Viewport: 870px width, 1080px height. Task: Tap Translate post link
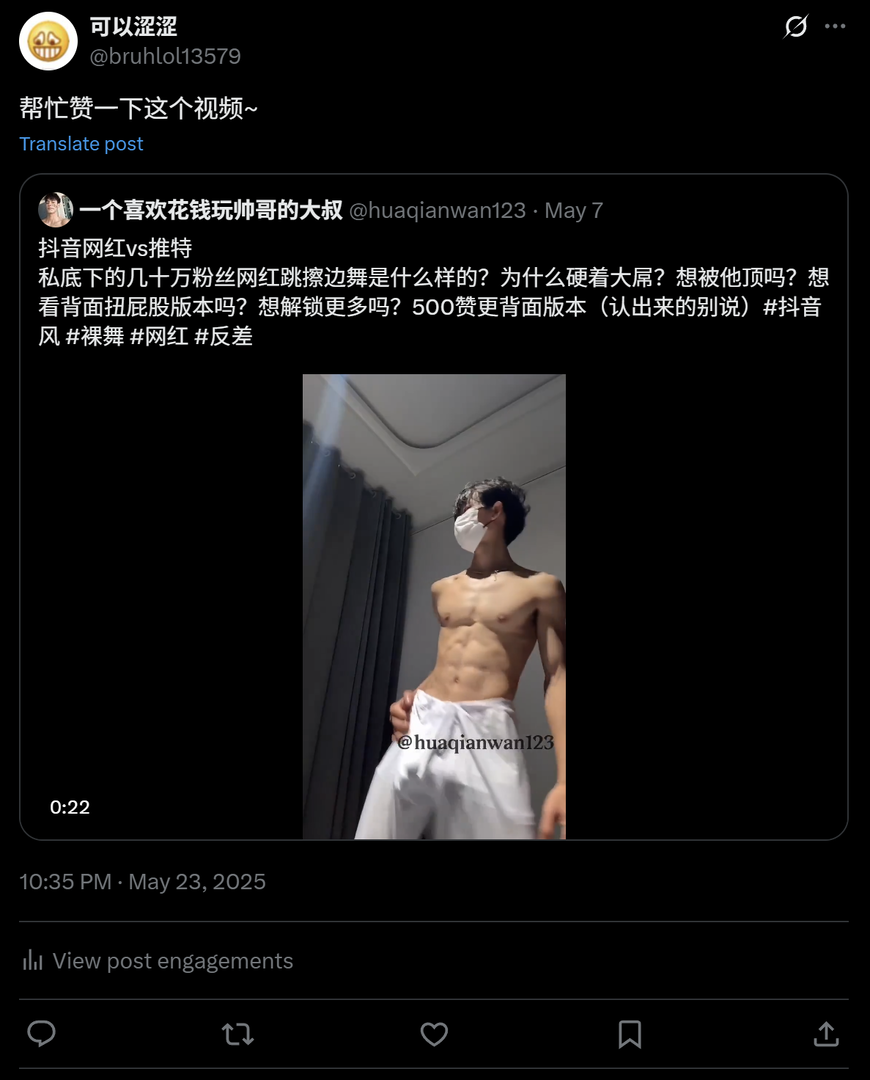81,144
